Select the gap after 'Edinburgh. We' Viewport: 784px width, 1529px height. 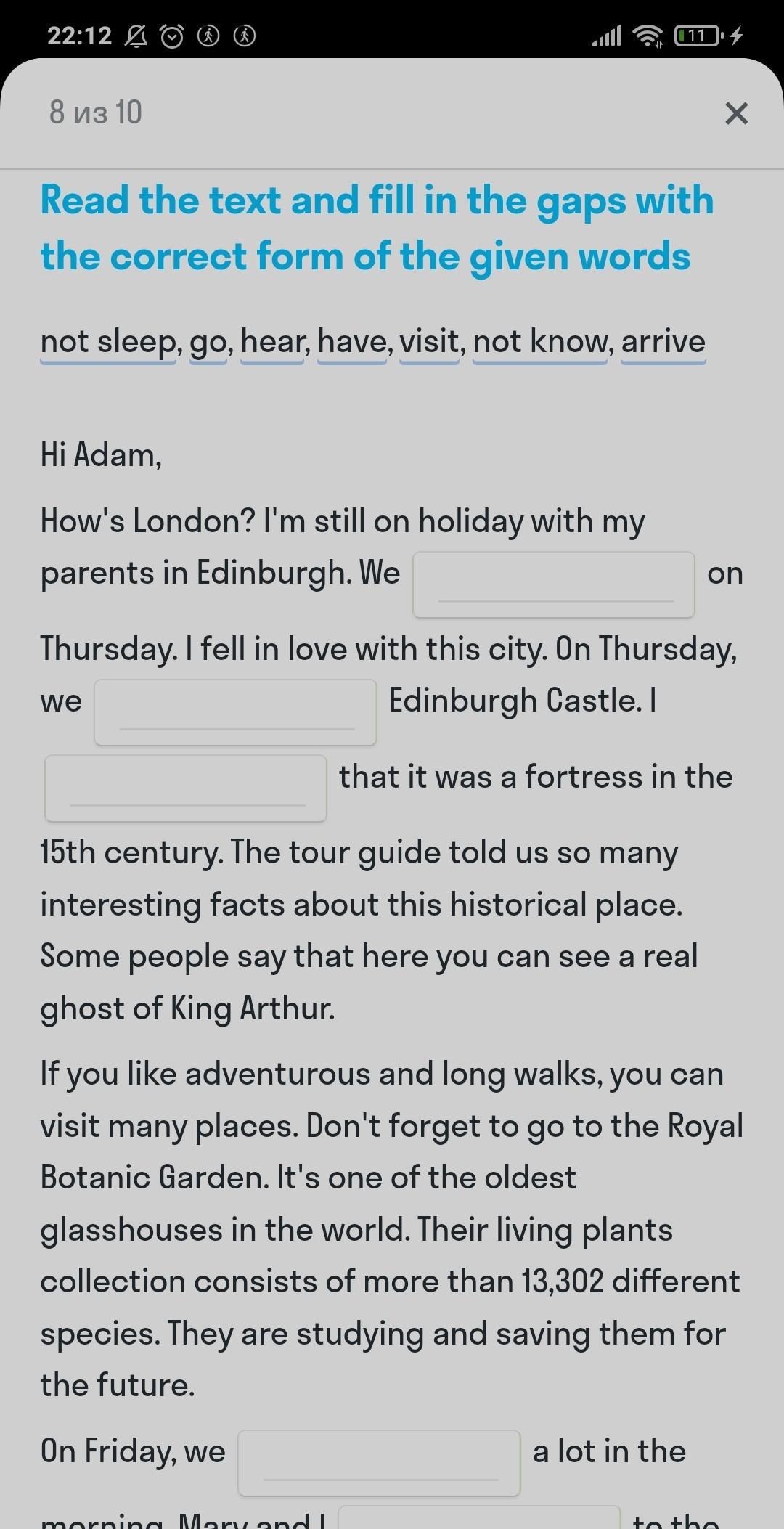pyautogui.click(x=554, y=584)
